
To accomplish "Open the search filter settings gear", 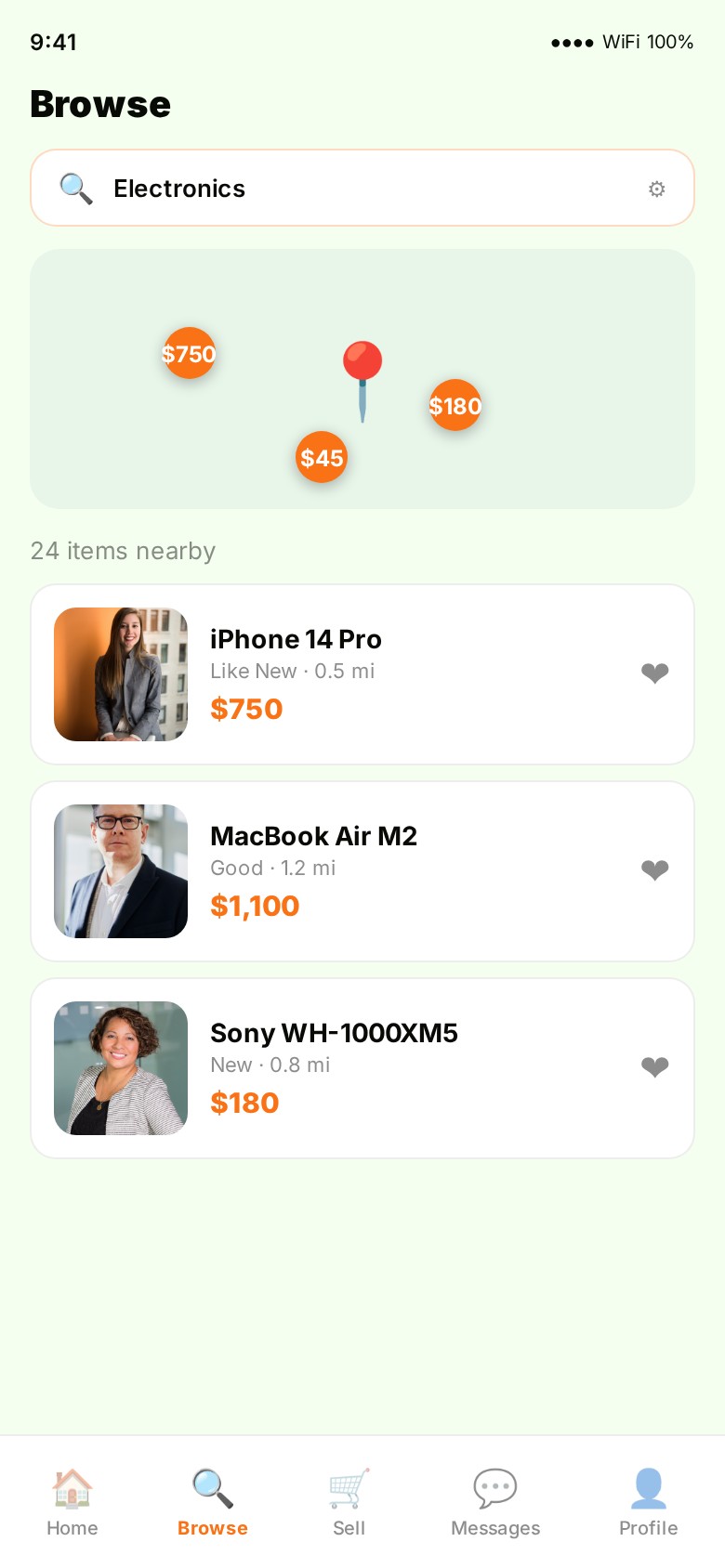I will (657, 189).
